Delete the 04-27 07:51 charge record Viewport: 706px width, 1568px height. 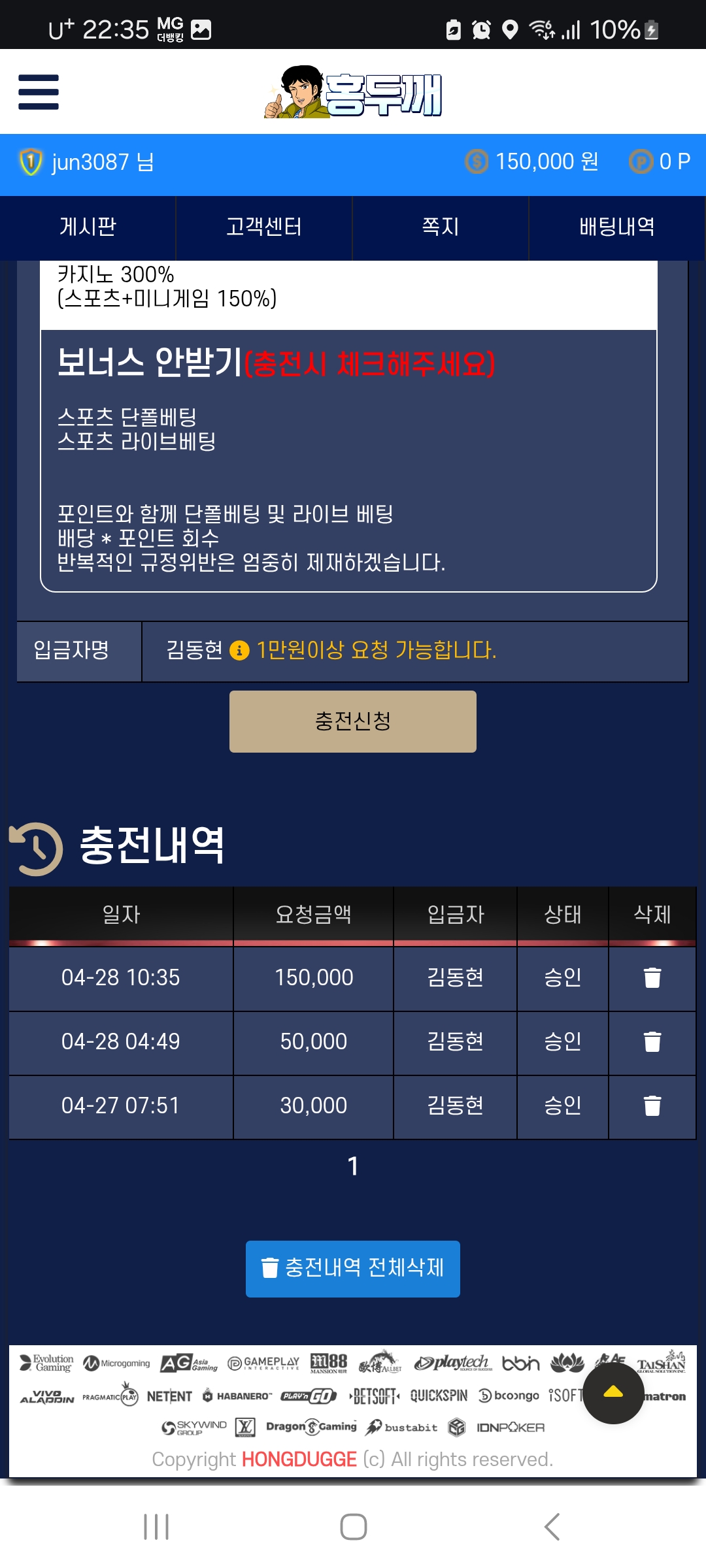[652, 1106]
